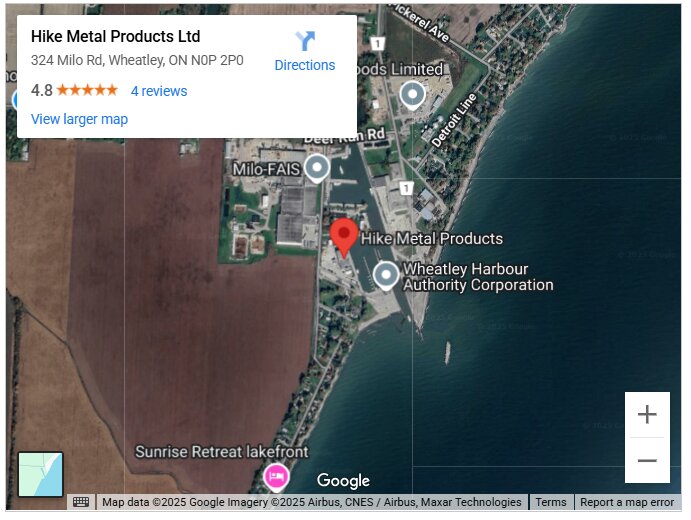Screen dimensions: 691x520
Task: Open the Google logo link
Action: (343, 481)
